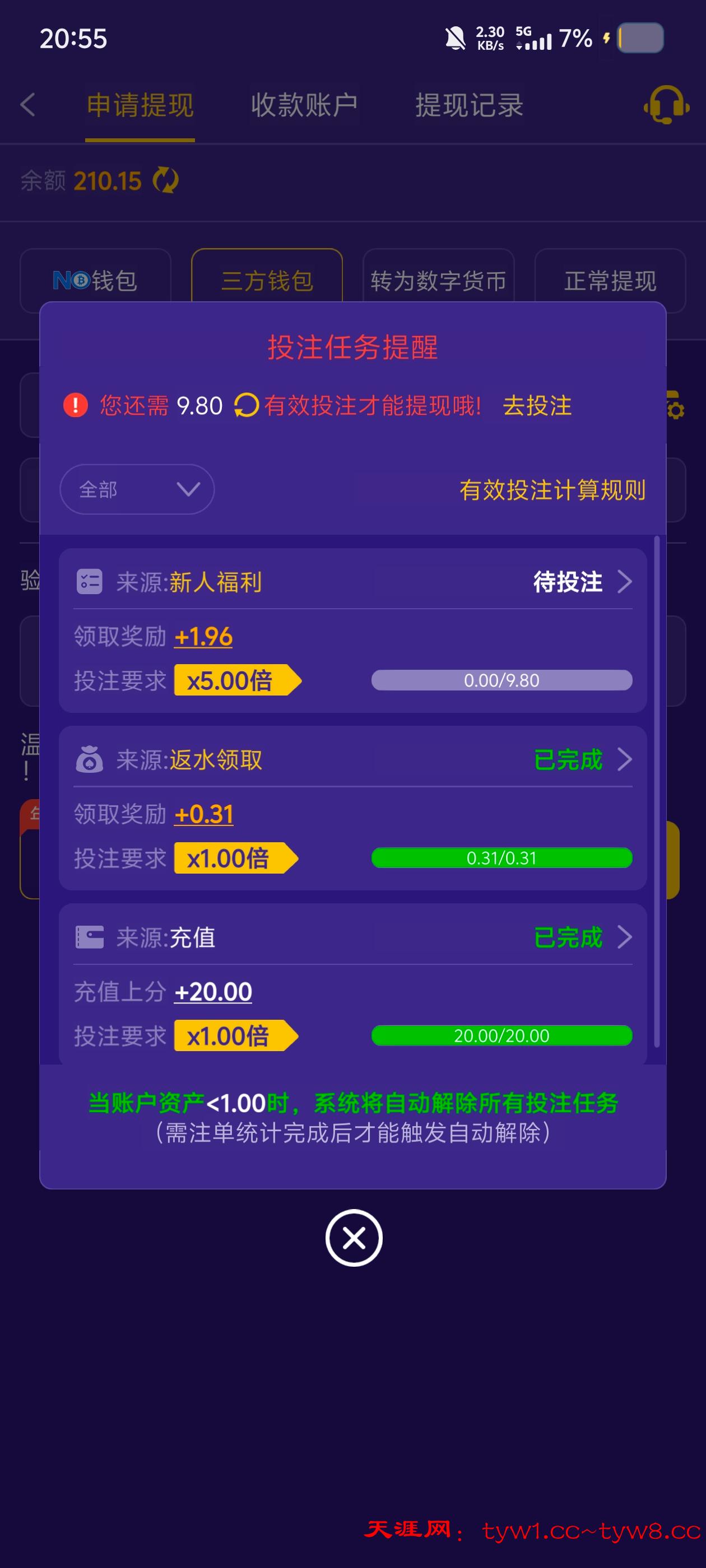Switch to the 收款账户 tab
706x1568 pixels.
tap(305, 105)
